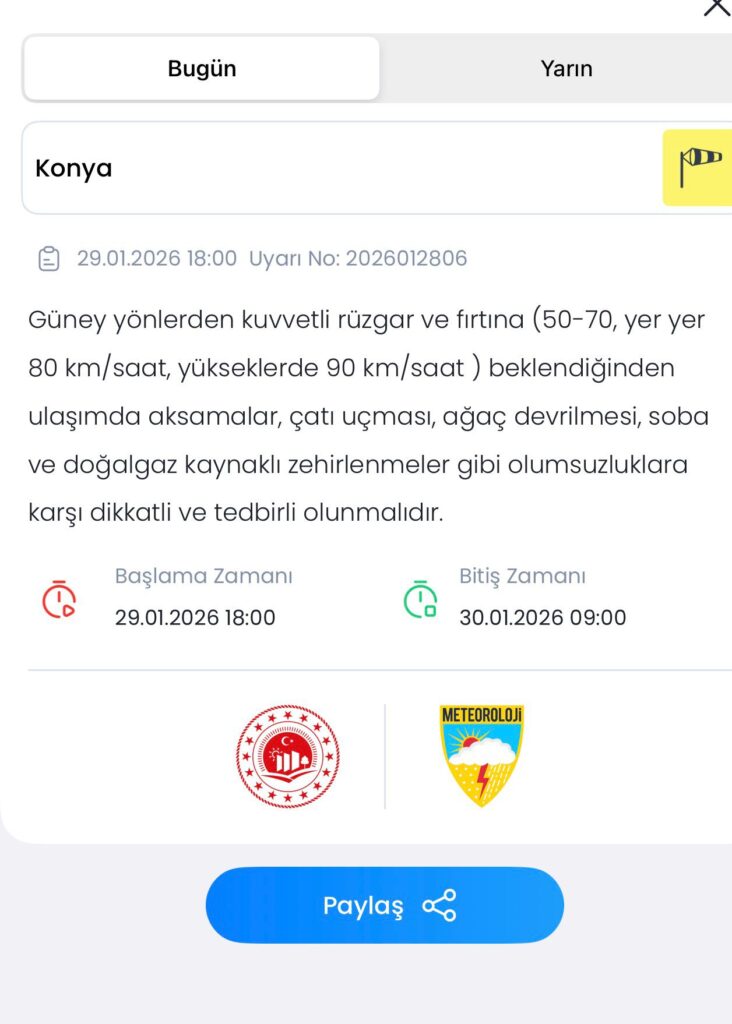Viewport: 732px width, 1024px height.
Task: Share the warning with Paylaş button
Action: point(385,906)
